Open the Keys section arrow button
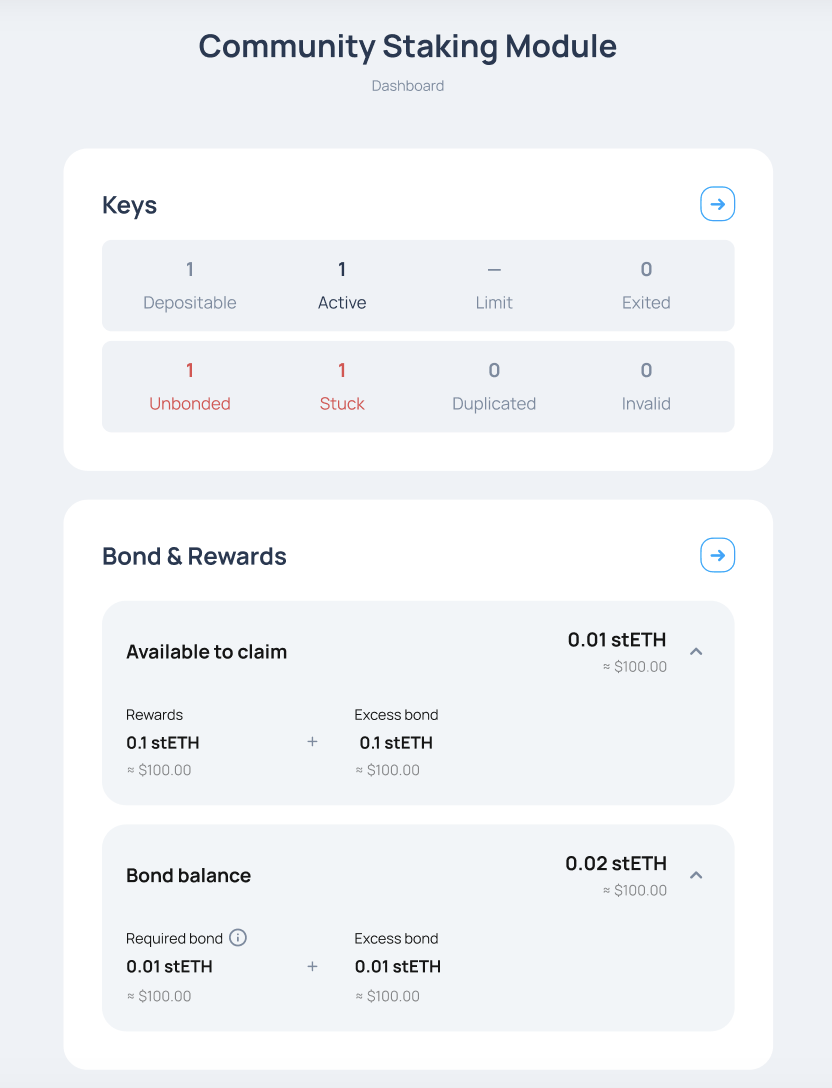 [x=717, y=204]
